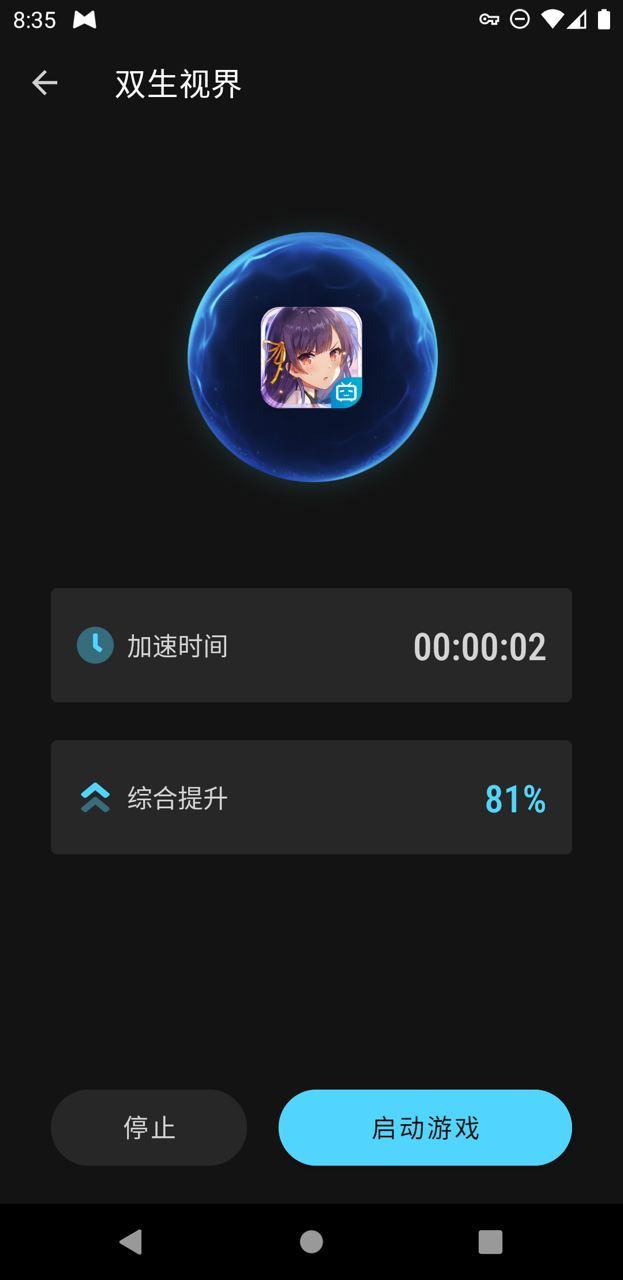
Task: Go back using the top arrow
Action: click(44, 83)
